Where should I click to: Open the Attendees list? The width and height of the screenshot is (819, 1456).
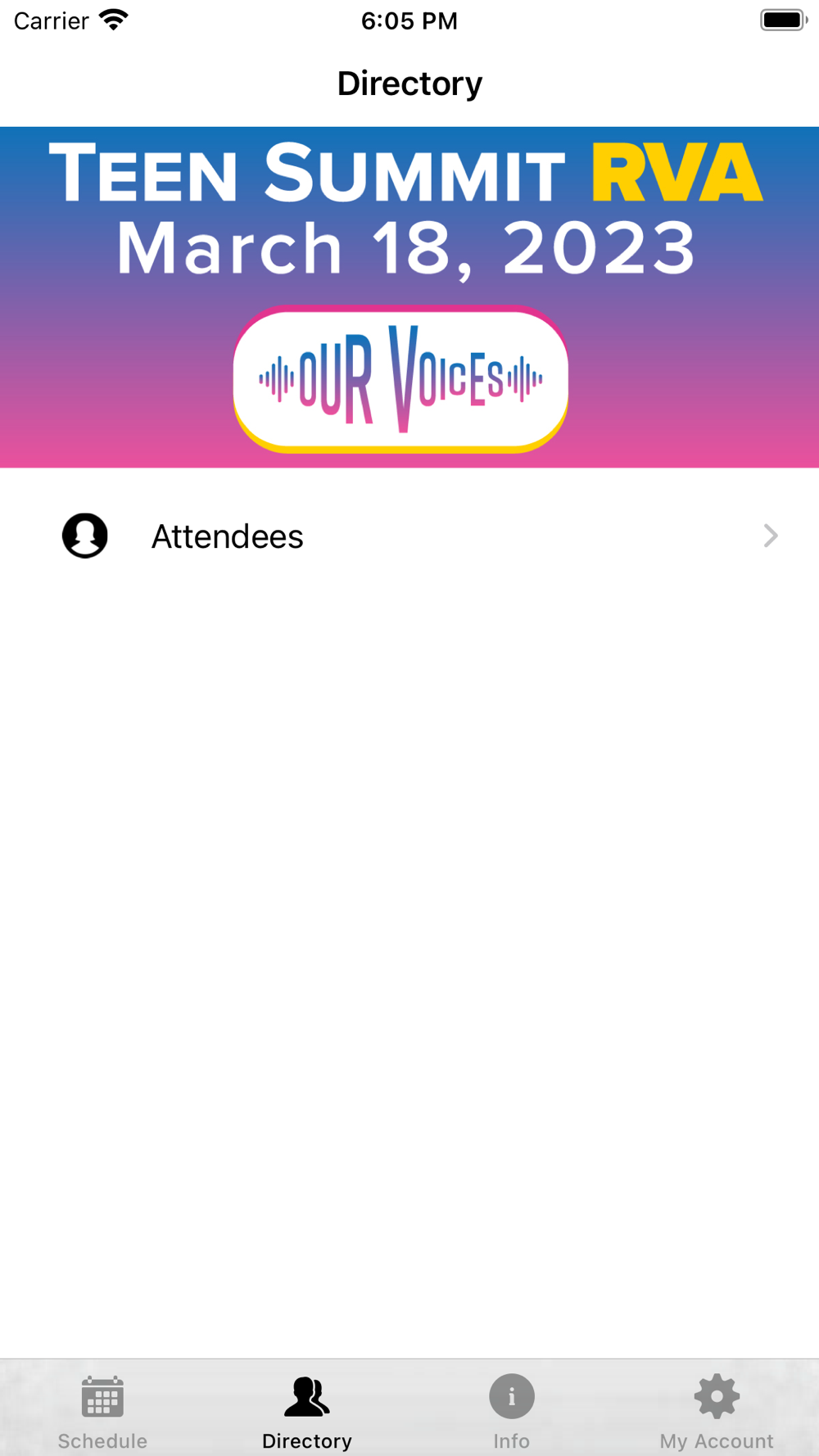[409, 536]
